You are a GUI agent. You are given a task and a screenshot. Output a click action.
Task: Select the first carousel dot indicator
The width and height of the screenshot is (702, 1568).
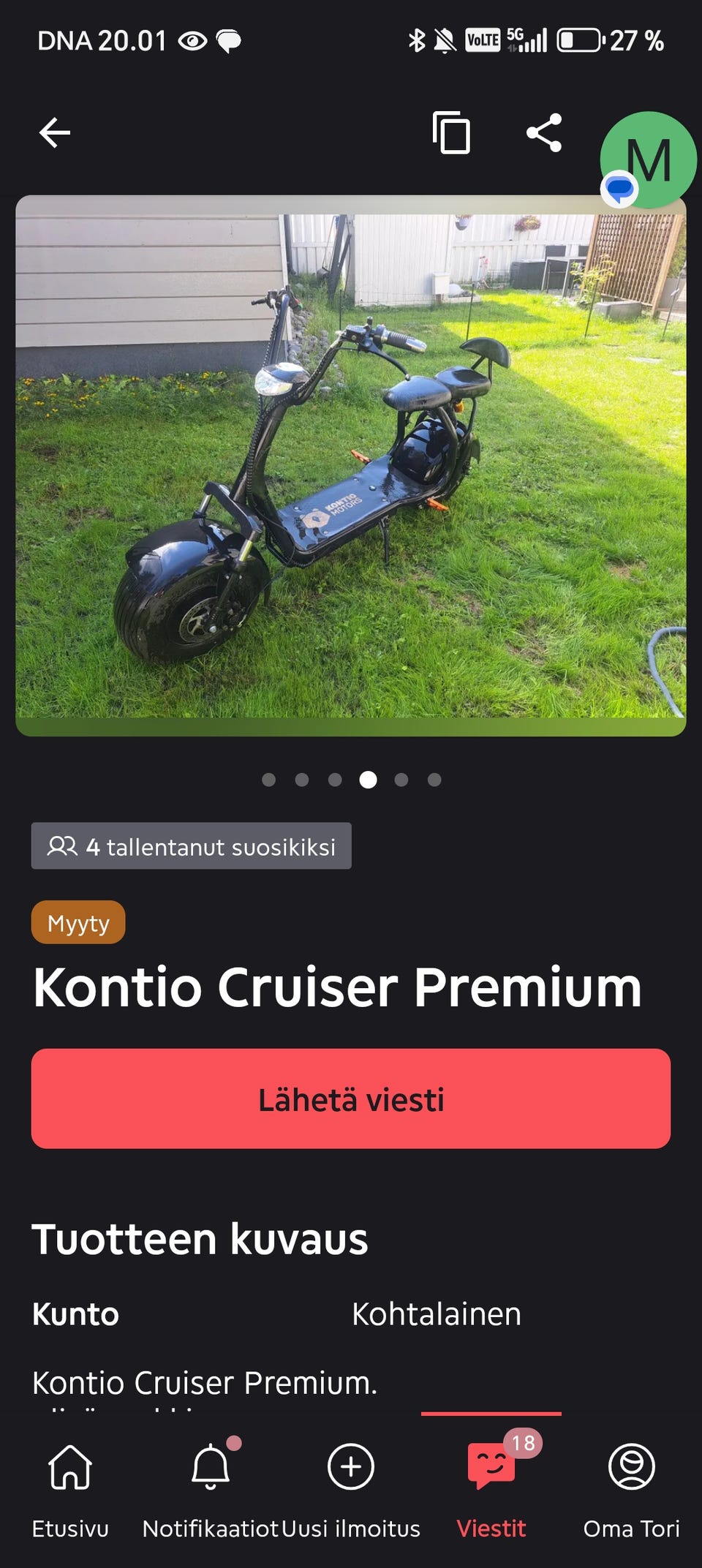(269, 780)
